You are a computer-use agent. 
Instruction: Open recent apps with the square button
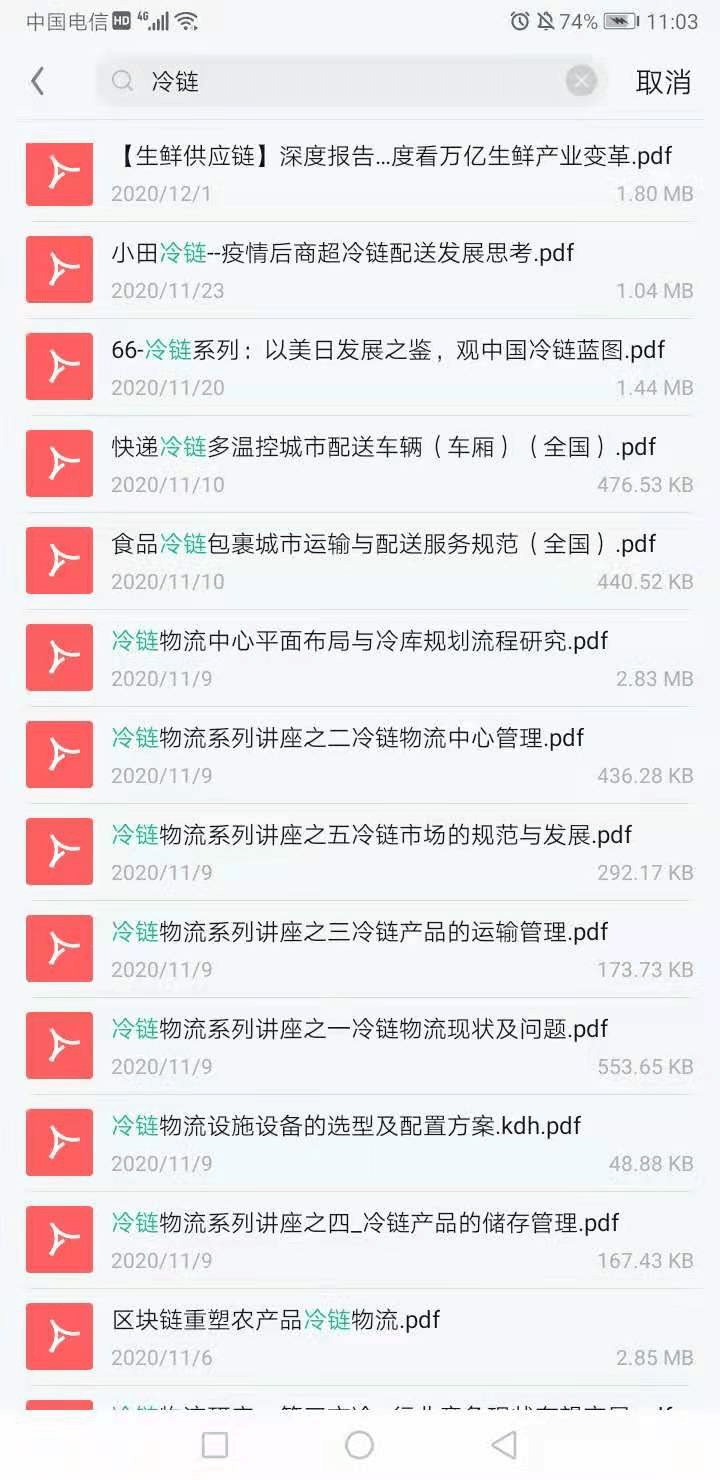215,1444
